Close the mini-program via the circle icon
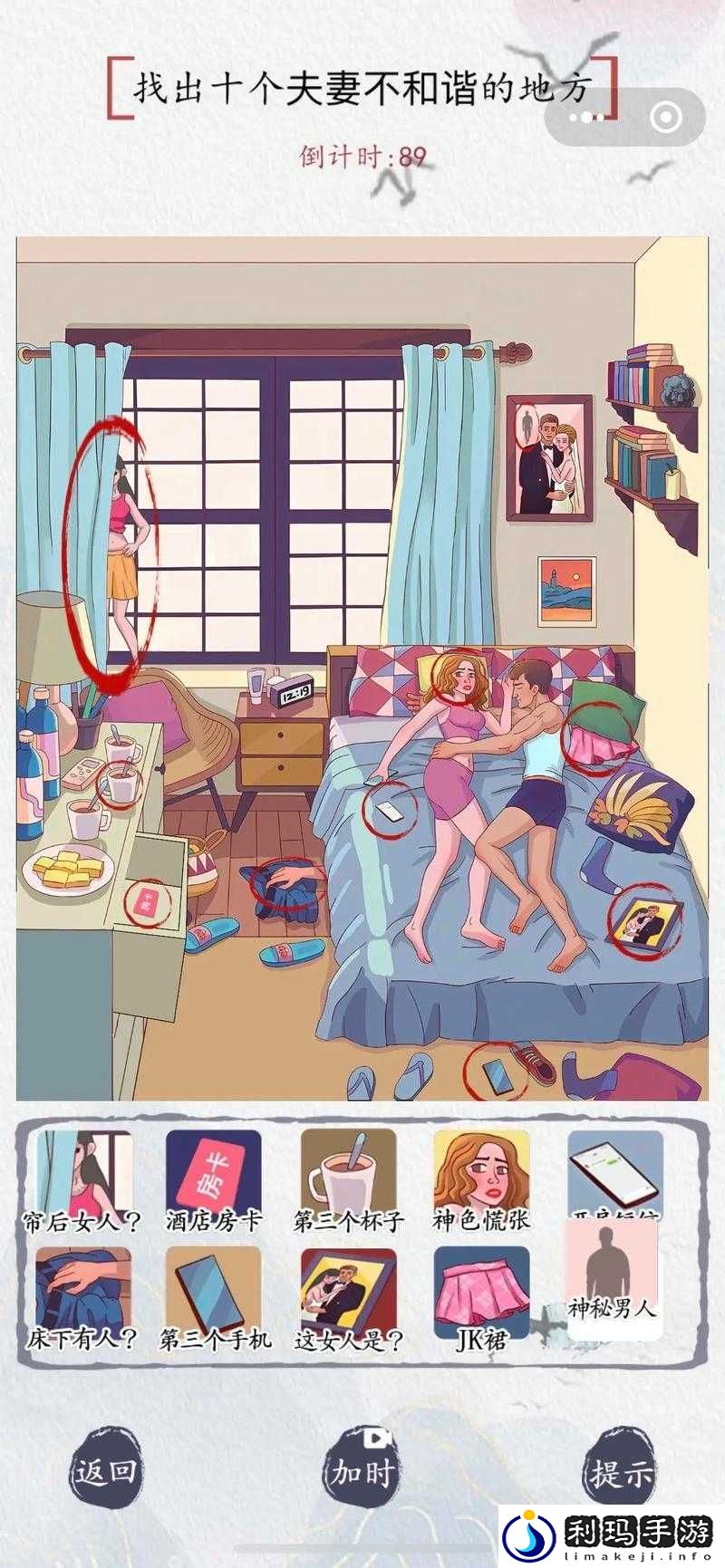This screenshot has width=725, height=1568. [x=666, y=117]
